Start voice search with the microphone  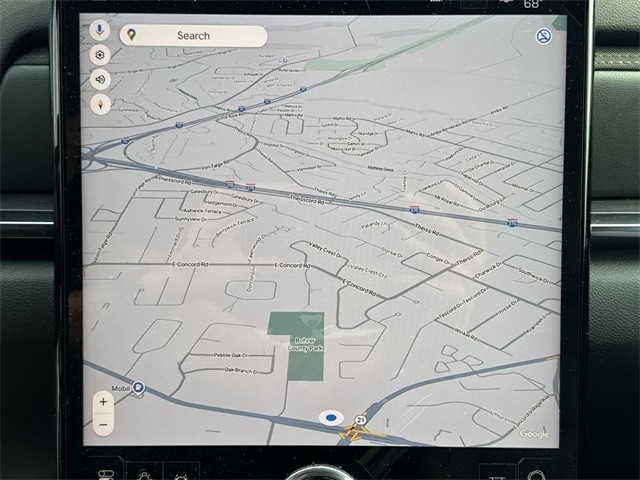coord(101,32)
